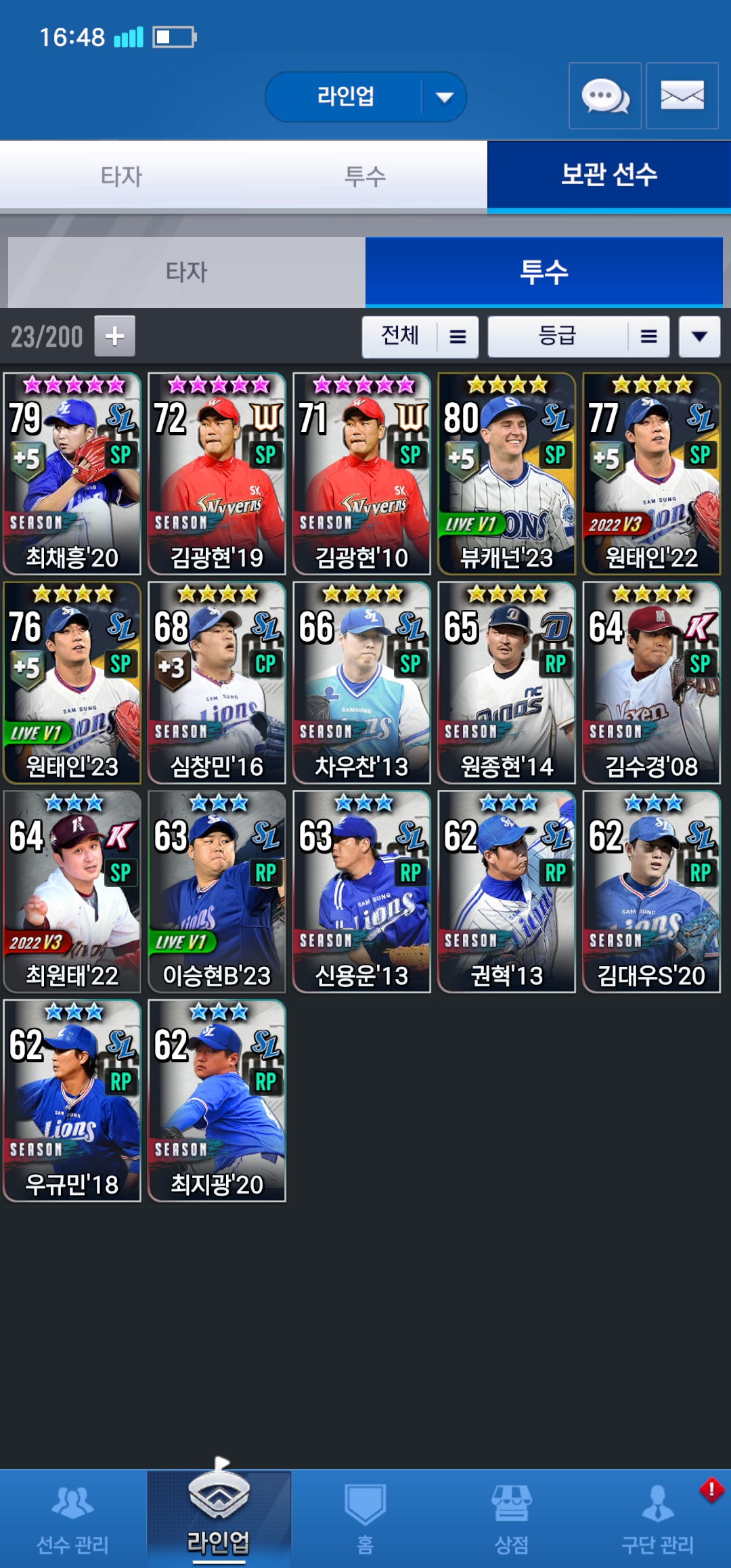Go to the 홈 tab
The image size is (731, 1568).
point(365,1519)
